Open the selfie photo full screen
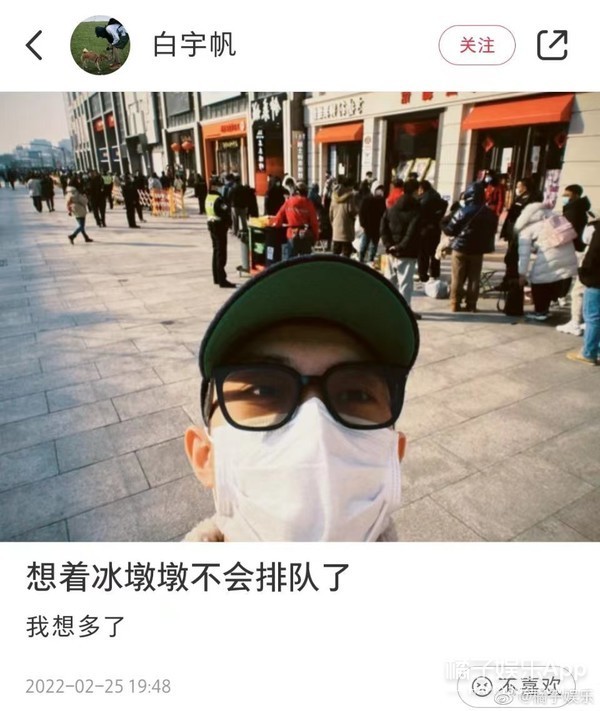Screen dimensions: 600x711 300,315
